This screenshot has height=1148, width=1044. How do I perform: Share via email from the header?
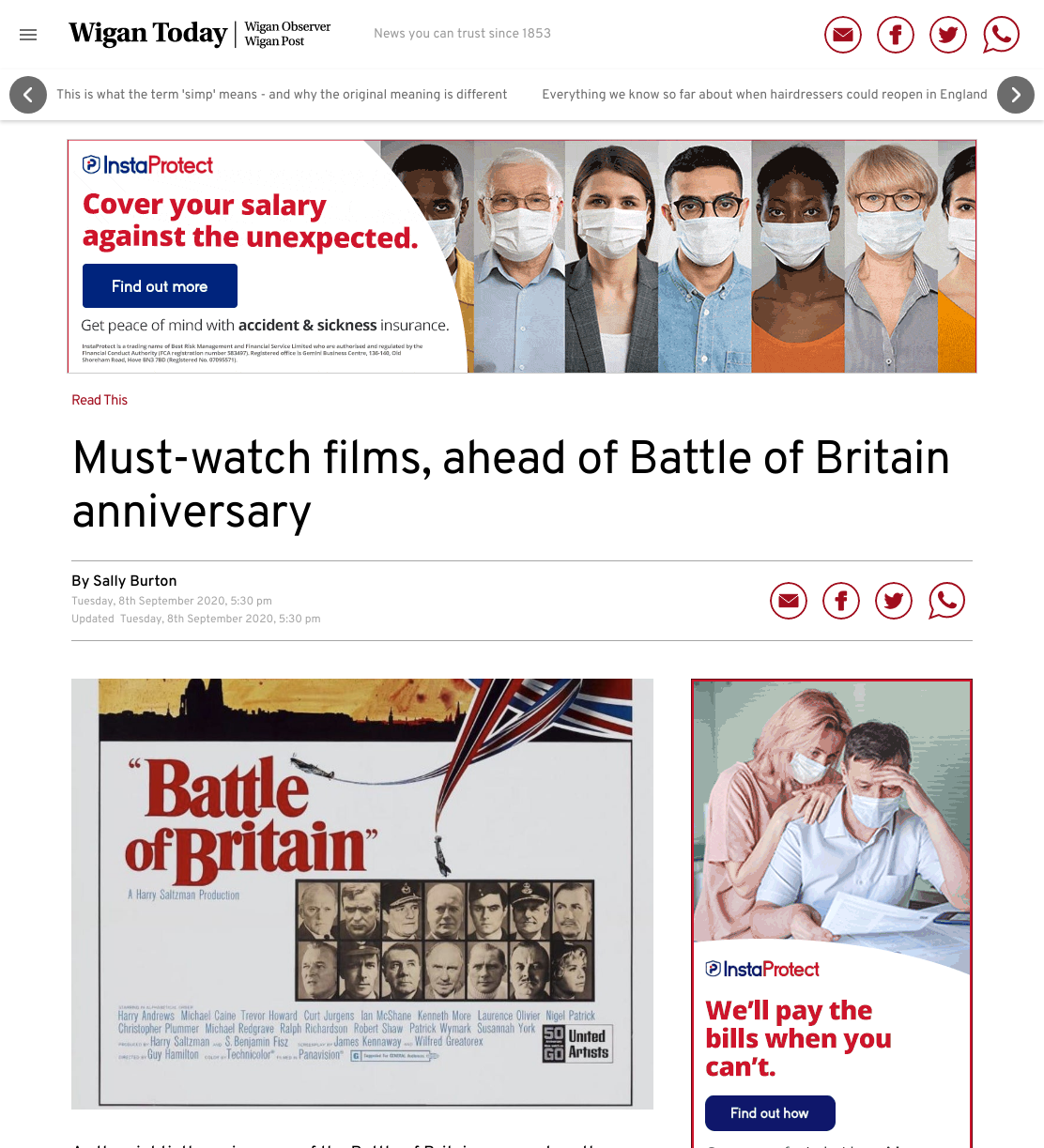843,35
